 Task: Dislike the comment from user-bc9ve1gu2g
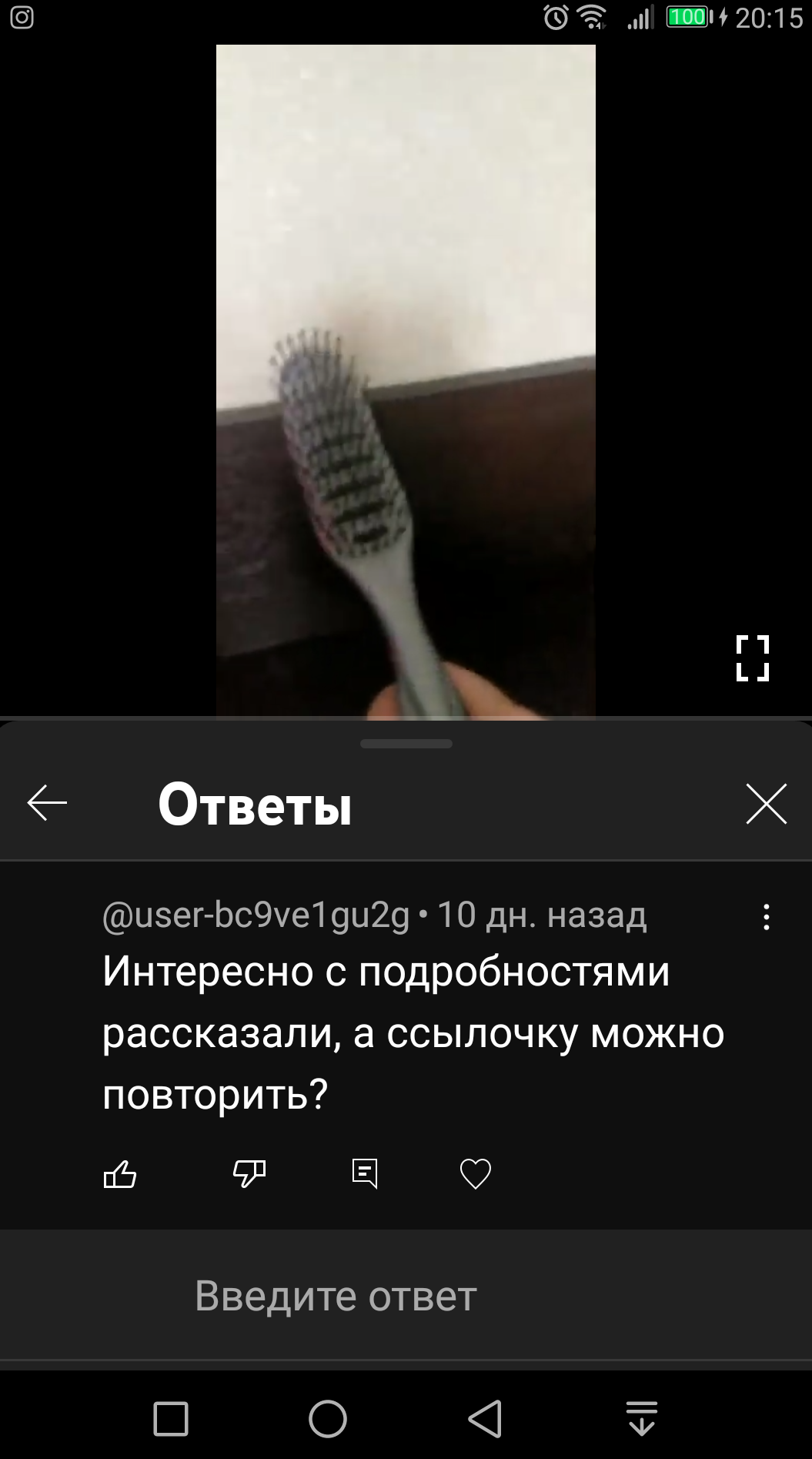[249, 1174]
